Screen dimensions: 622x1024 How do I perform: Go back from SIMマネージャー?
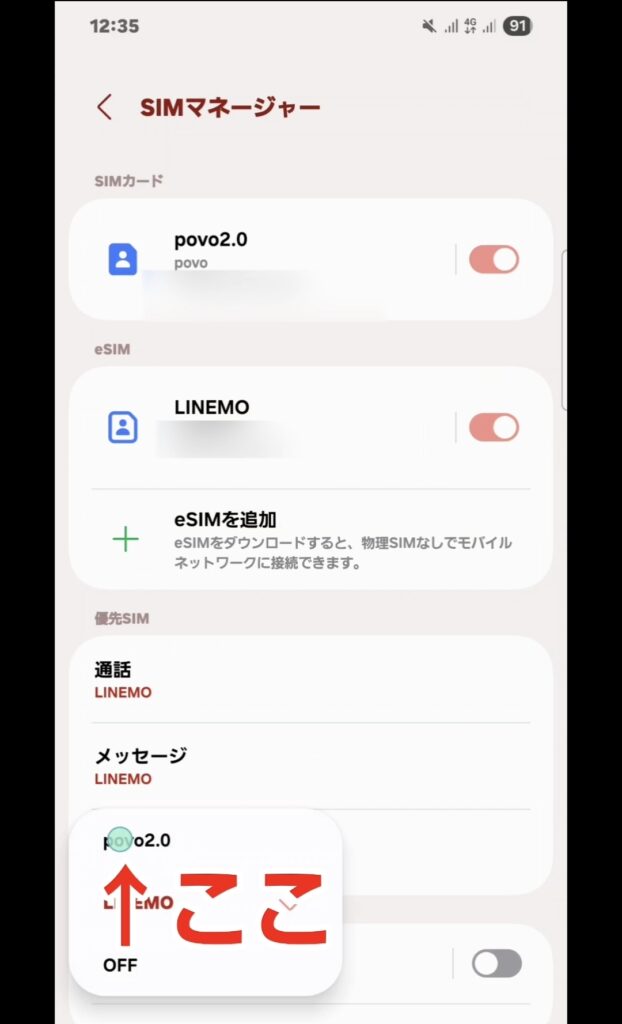[105, 107]
